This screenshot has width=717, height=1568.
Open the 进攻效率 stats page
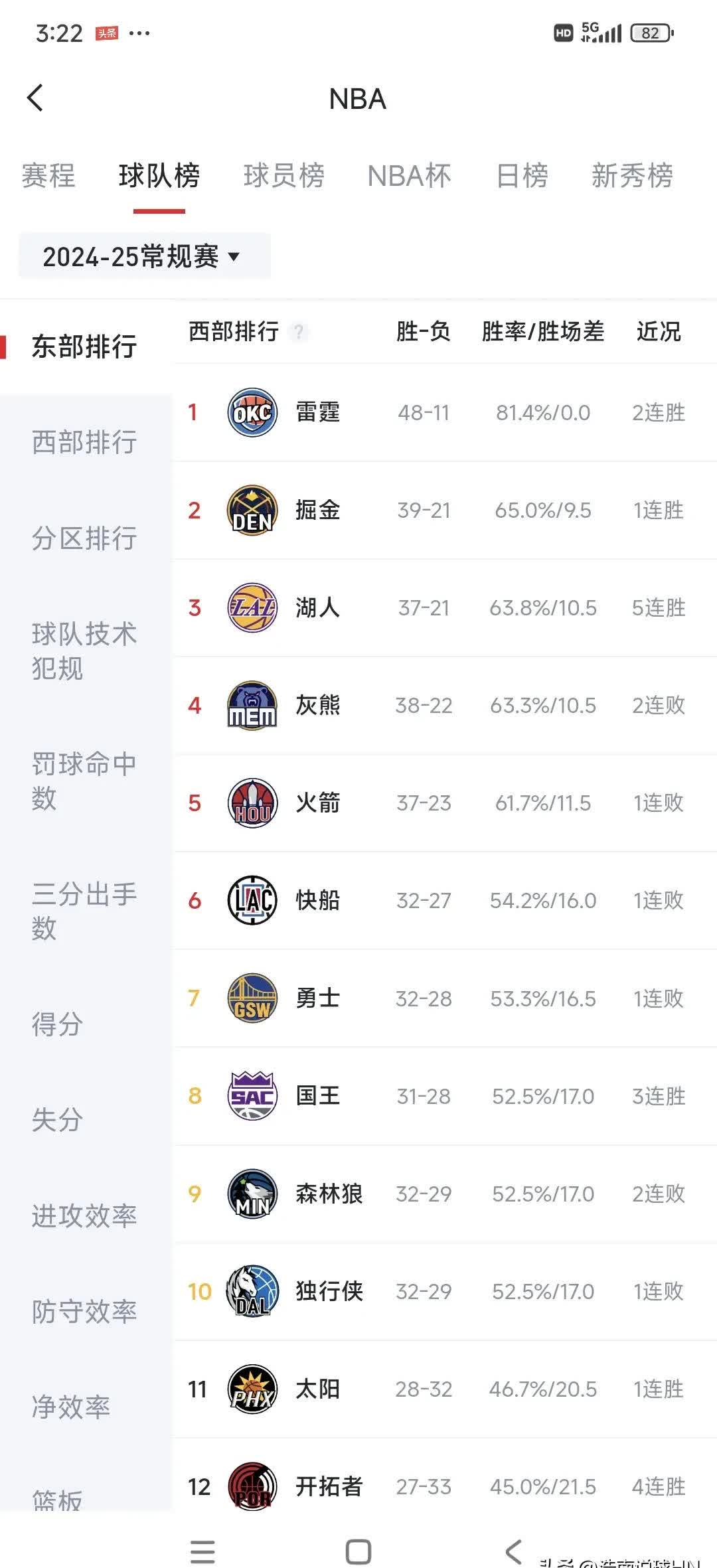(83, 1215)
